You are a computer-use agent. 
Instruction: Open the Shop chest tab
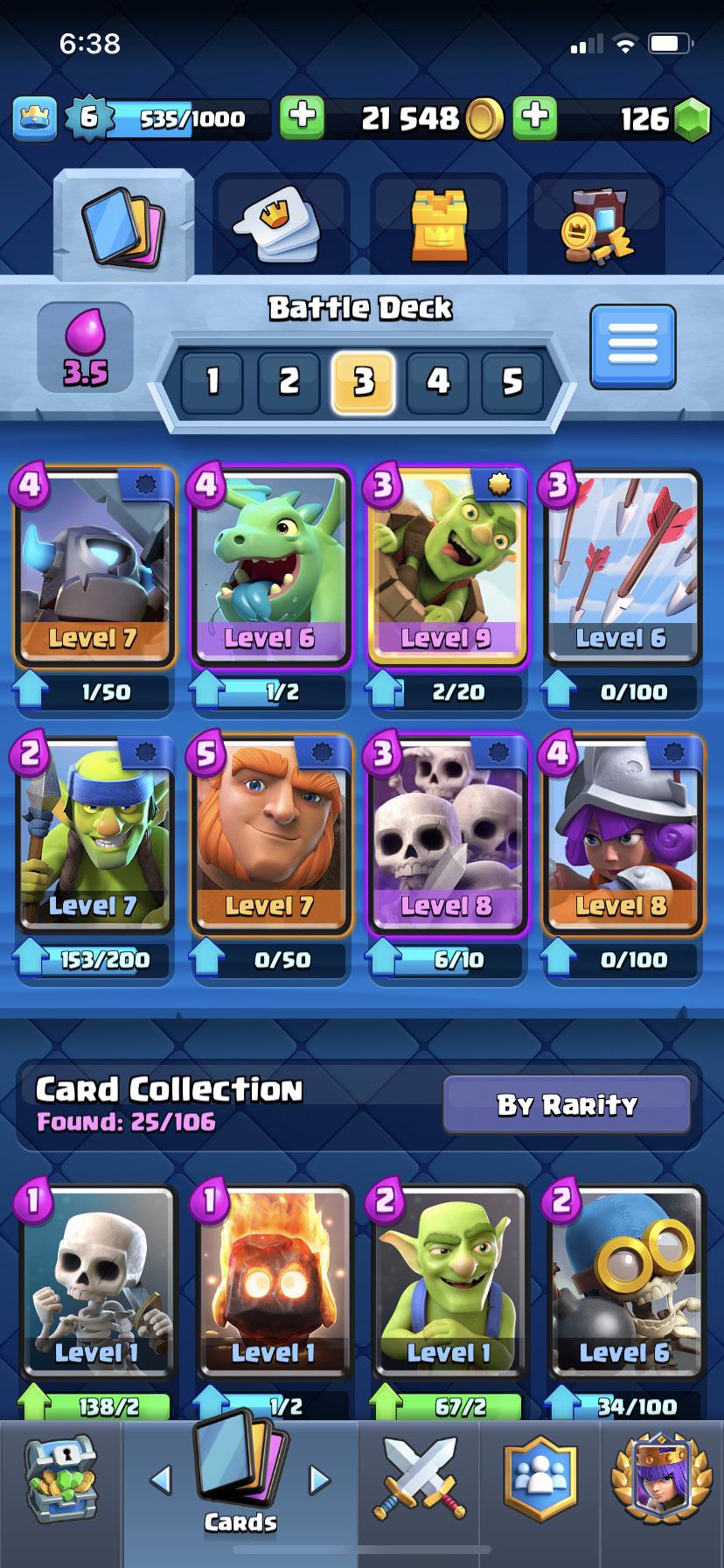59,1479
